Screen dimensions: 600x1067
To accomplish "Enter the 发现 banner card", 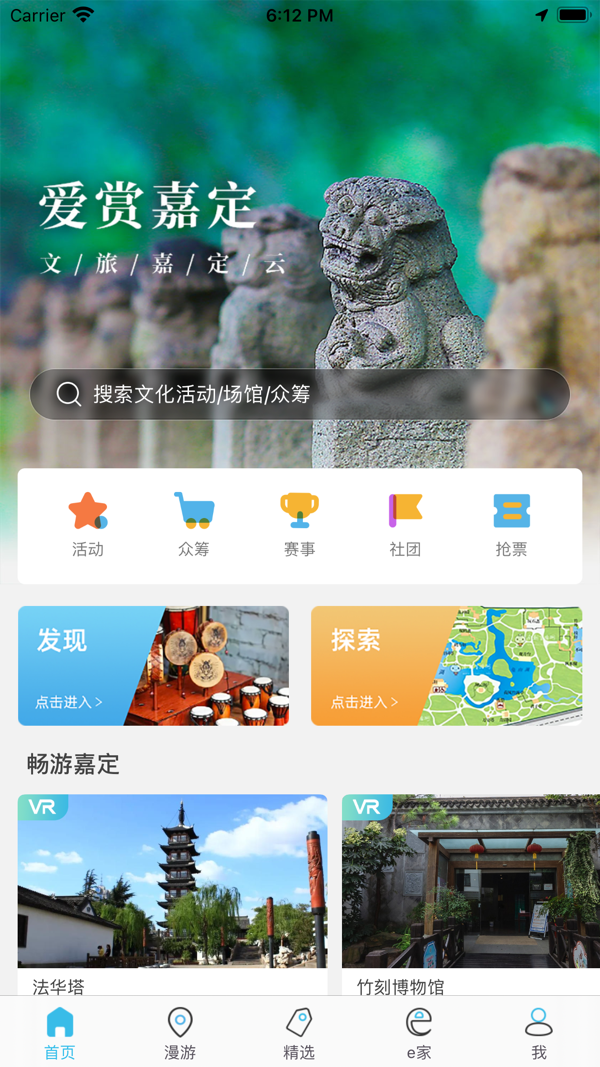I will tap(153, 665).
